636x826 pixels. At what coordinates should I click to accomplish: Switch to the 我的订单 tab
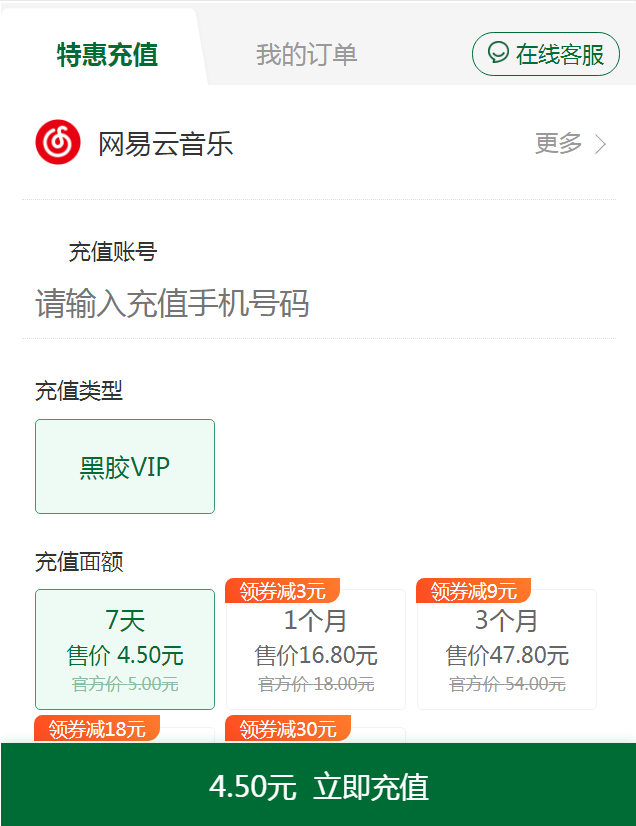[x=306, y=54]
